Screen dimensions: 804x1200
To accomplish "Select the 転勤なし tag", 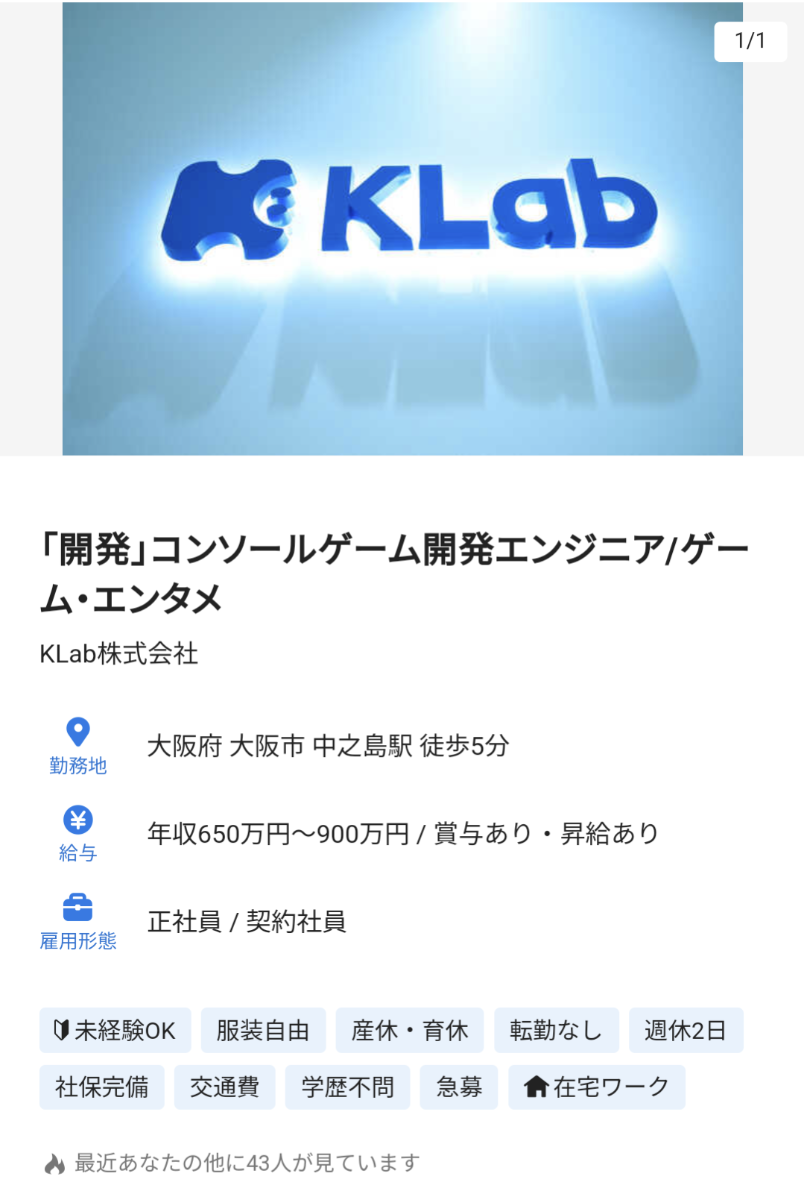I will click(556, 1029).
